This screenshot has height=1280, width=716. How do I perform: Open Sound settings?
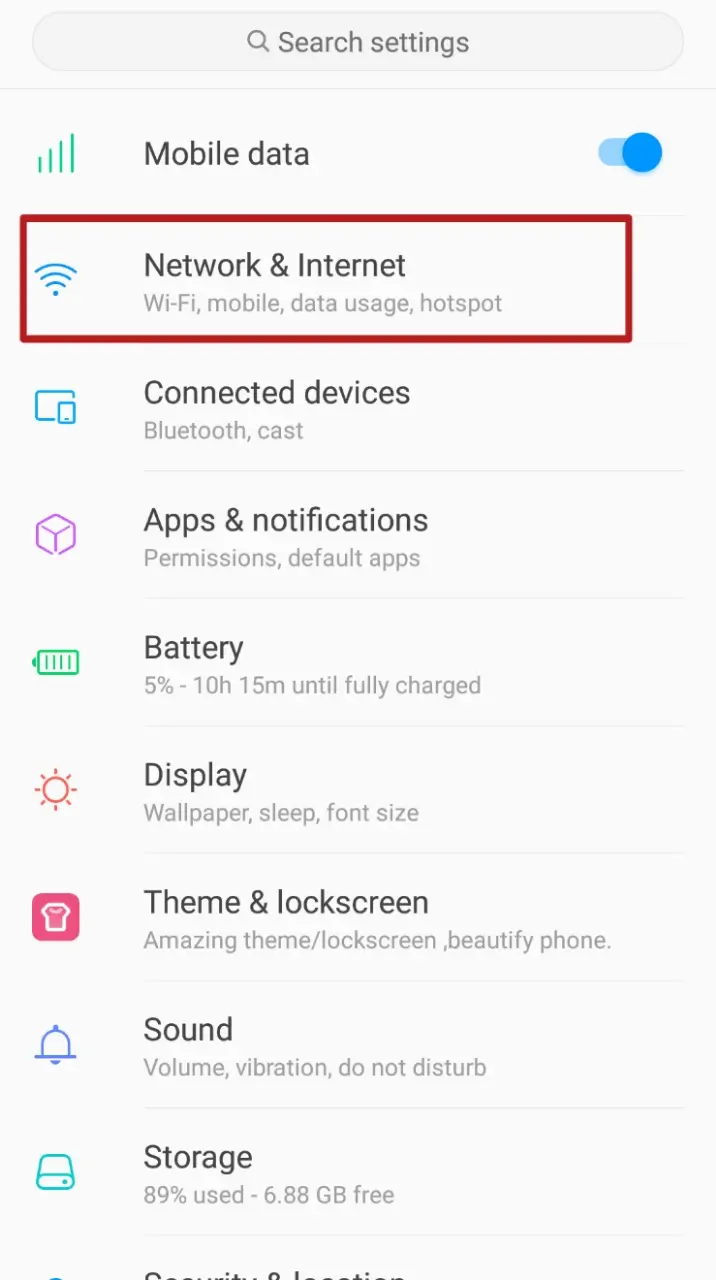pyautogui.click(x=358, y=1045)
